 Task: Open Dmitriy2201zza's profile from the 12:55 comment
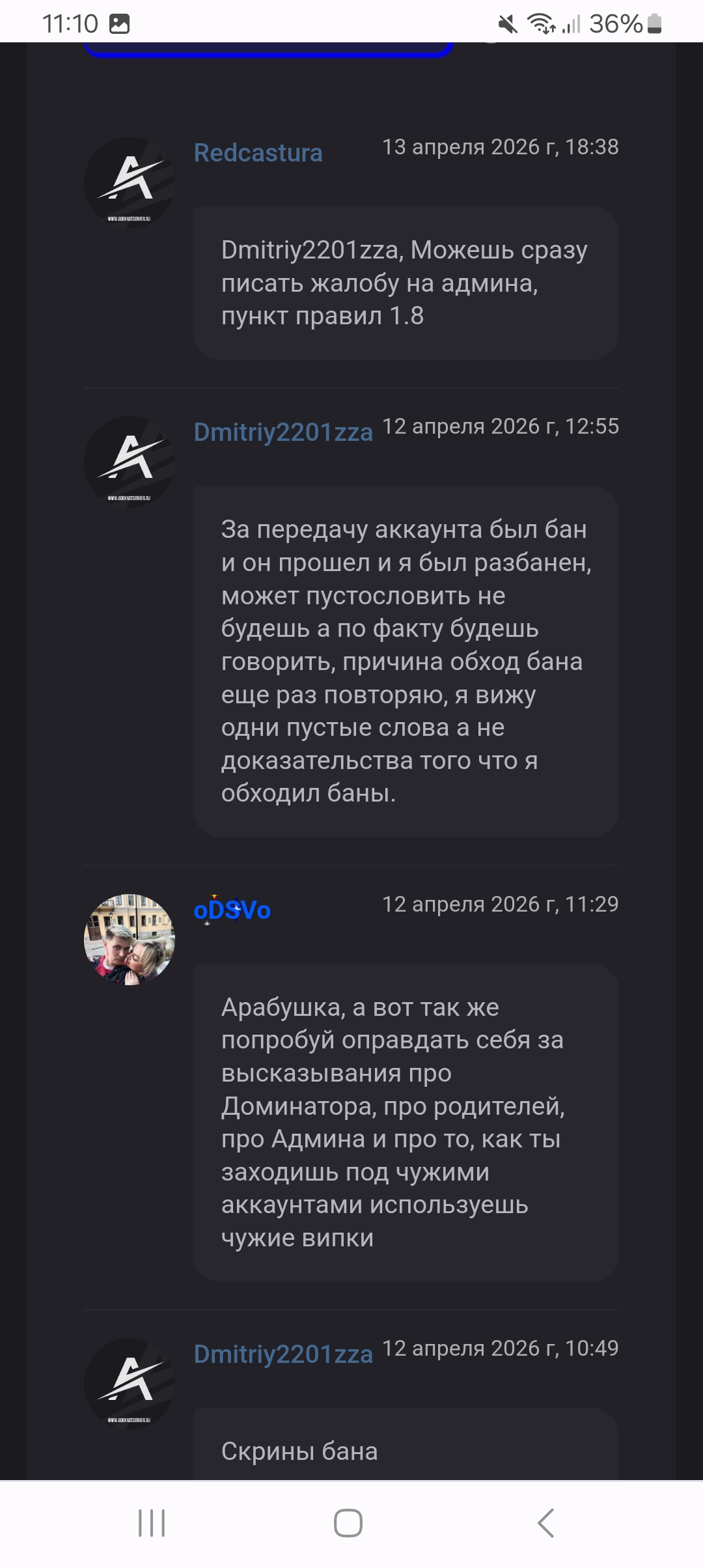283,432
